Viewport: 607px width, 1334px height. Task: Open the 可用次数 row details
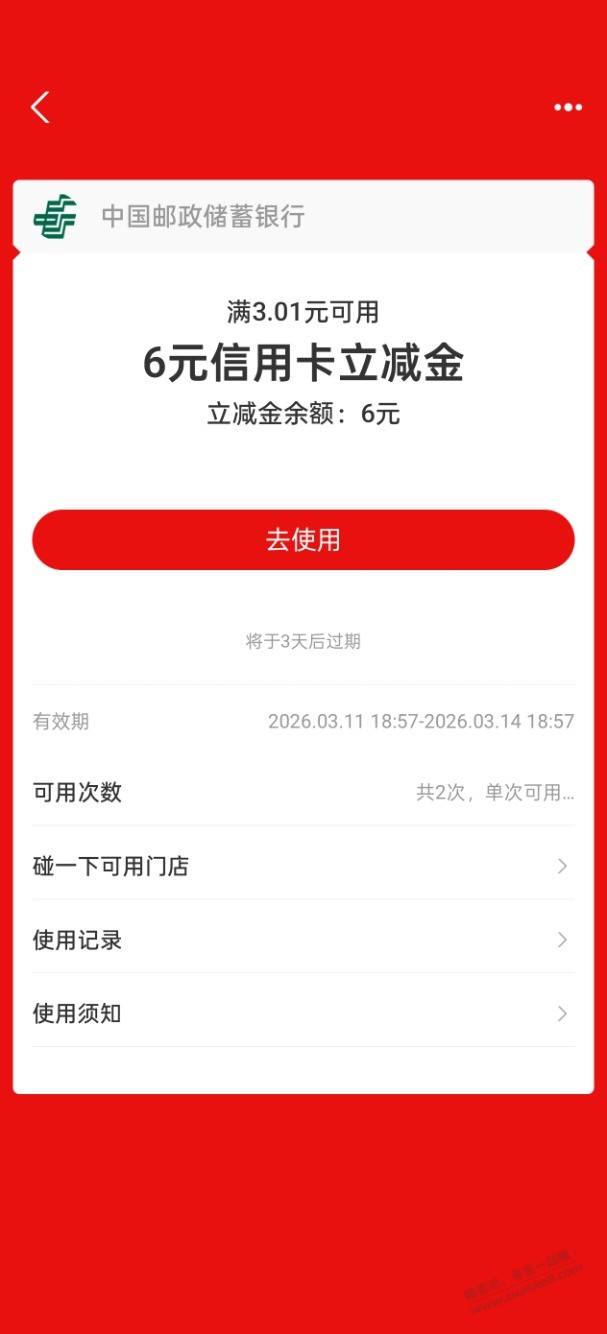coord(303,792)
